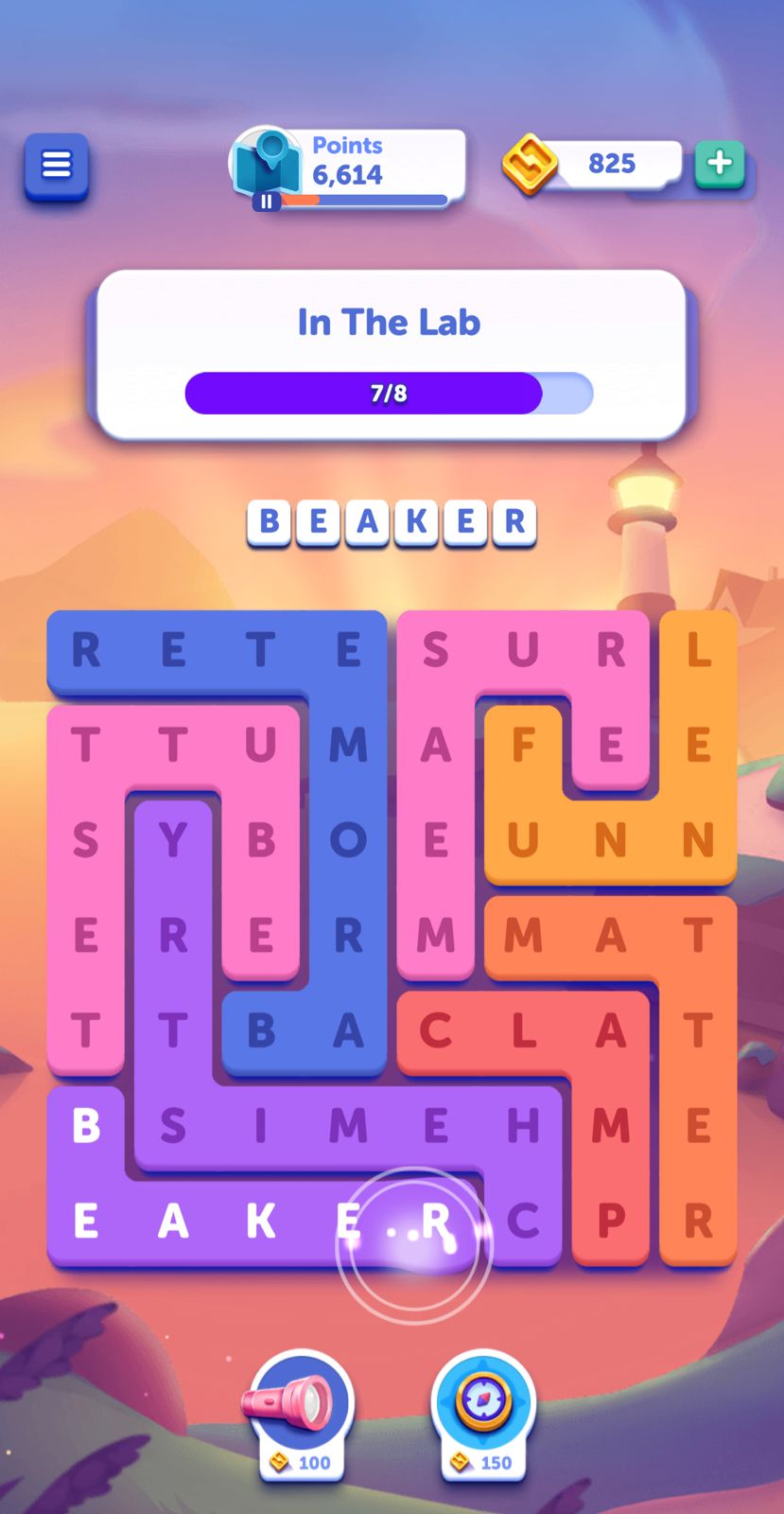Tap the letter F tile
The height and width of the screenshot is (1514, 784).
click(x=523, y=746)
